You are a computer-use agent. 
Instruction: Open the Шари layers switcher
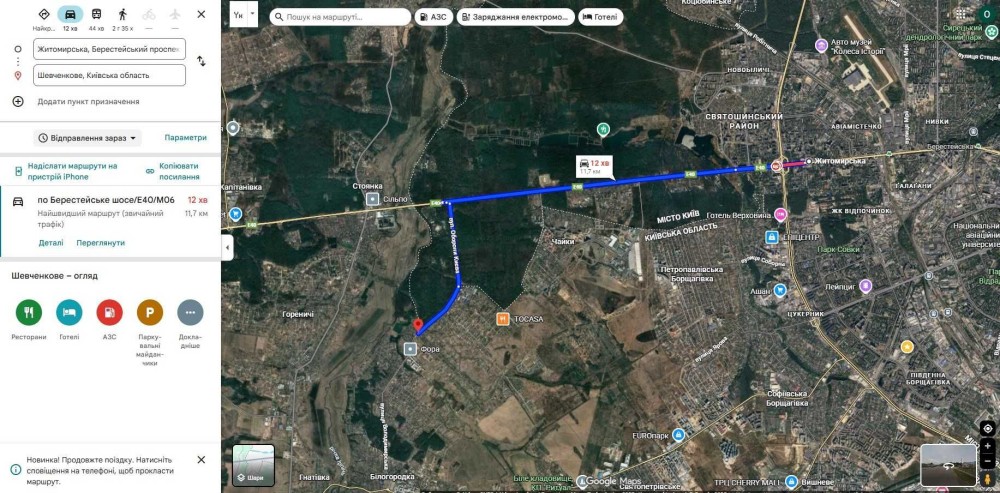tap(253, 465)
